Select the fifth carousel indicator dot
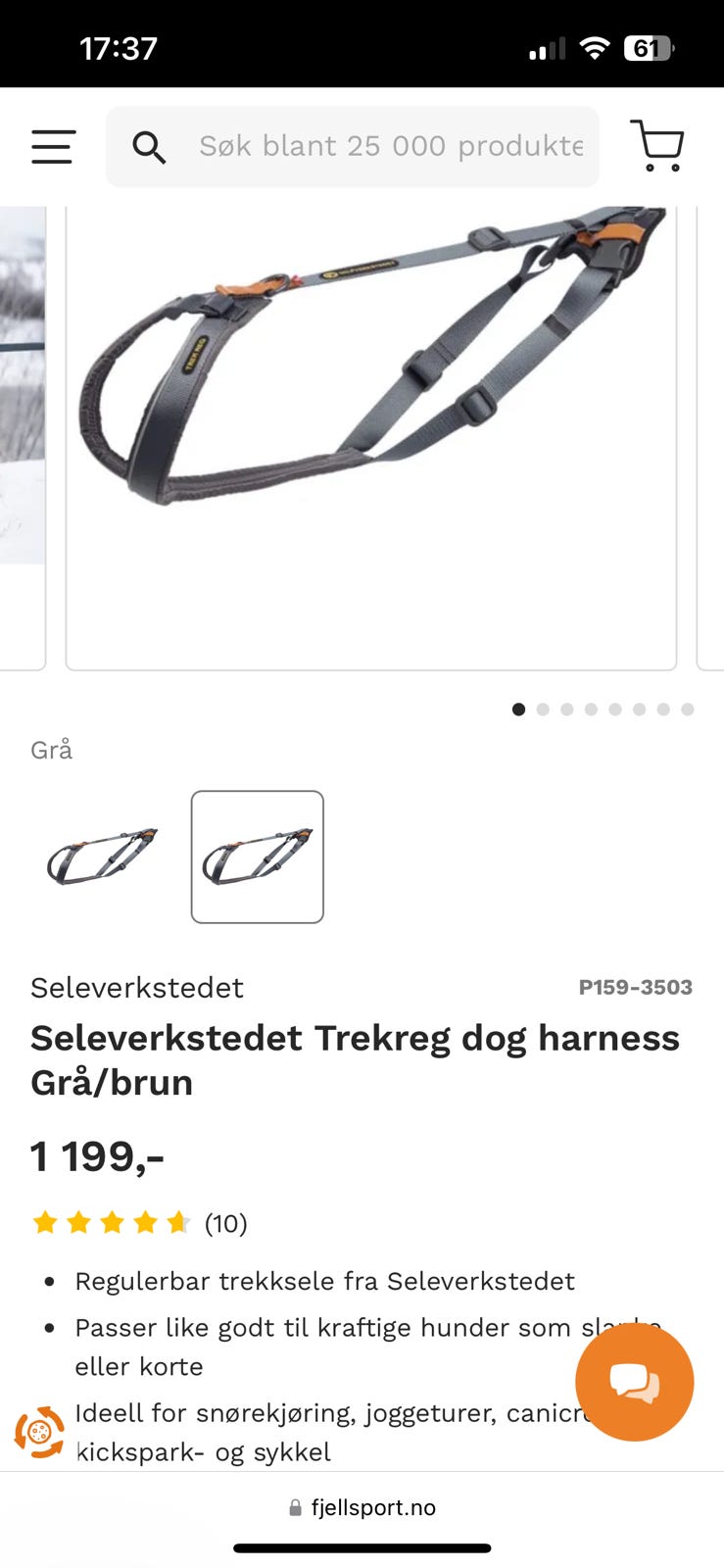Image resolution: width=724 pixels, height=1568 pixels. click(x=615, y=709)
